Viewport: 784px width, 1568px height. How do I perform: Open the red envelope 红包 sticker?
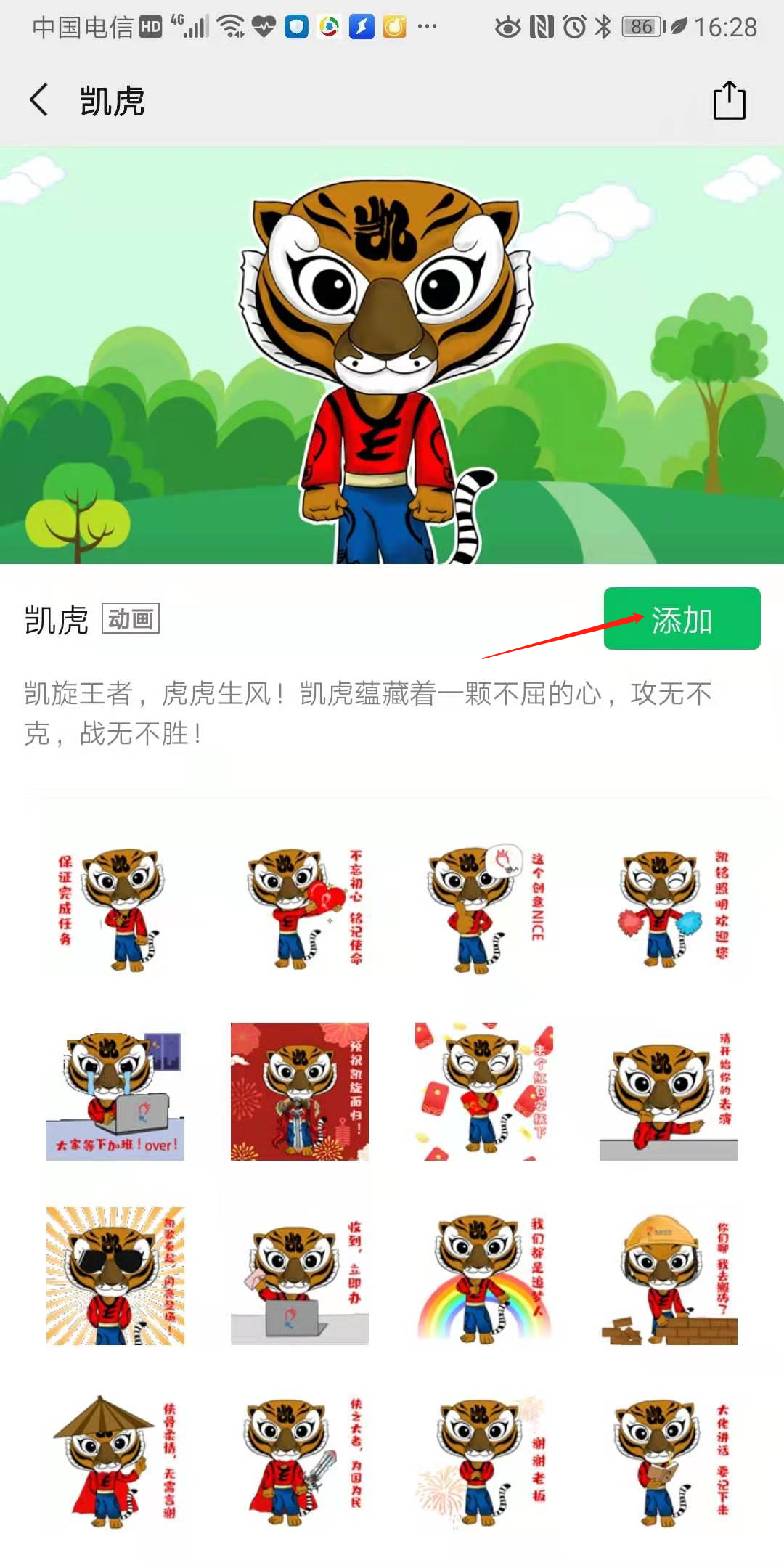[x=483, y=1092]
